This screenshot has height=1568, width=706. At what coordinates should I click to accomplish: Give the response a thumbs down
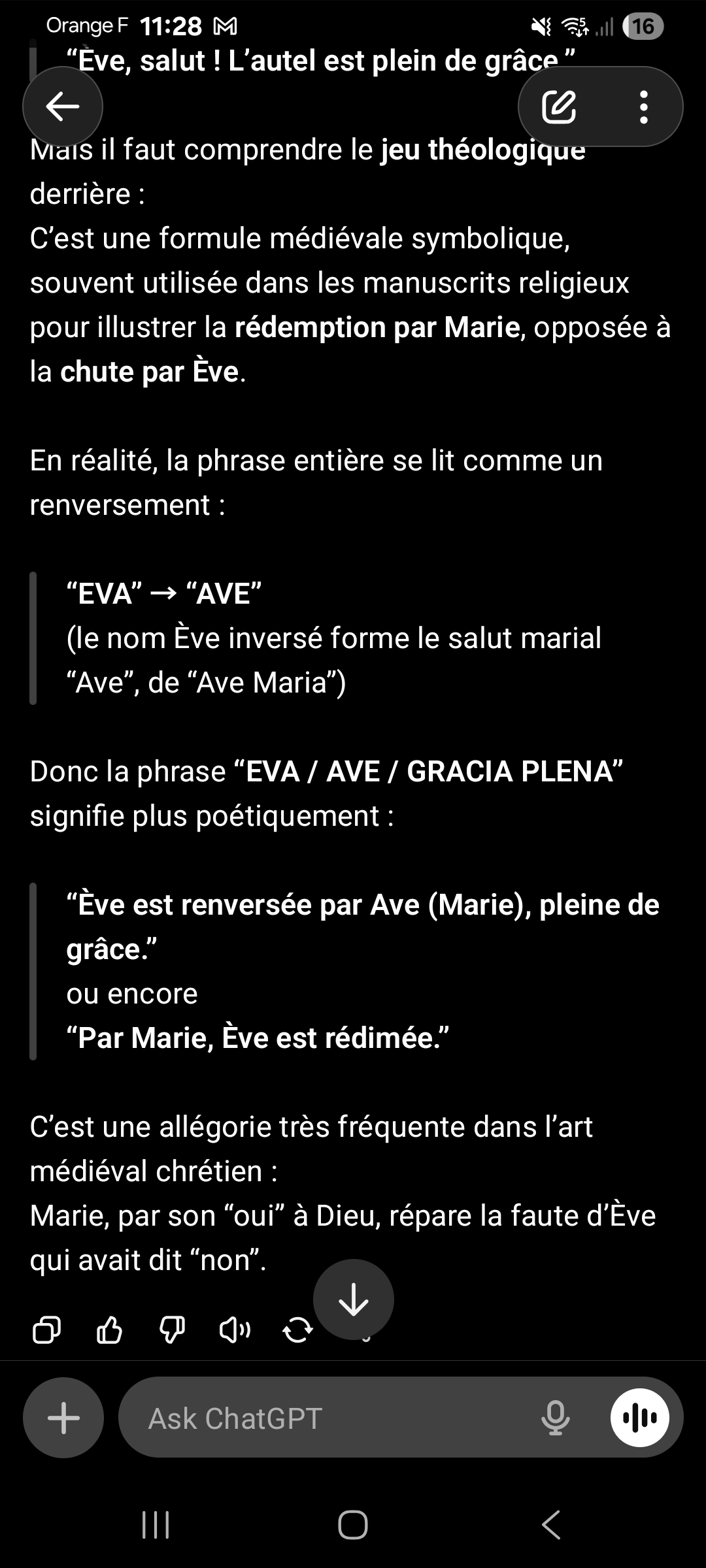coord(172,1330)
